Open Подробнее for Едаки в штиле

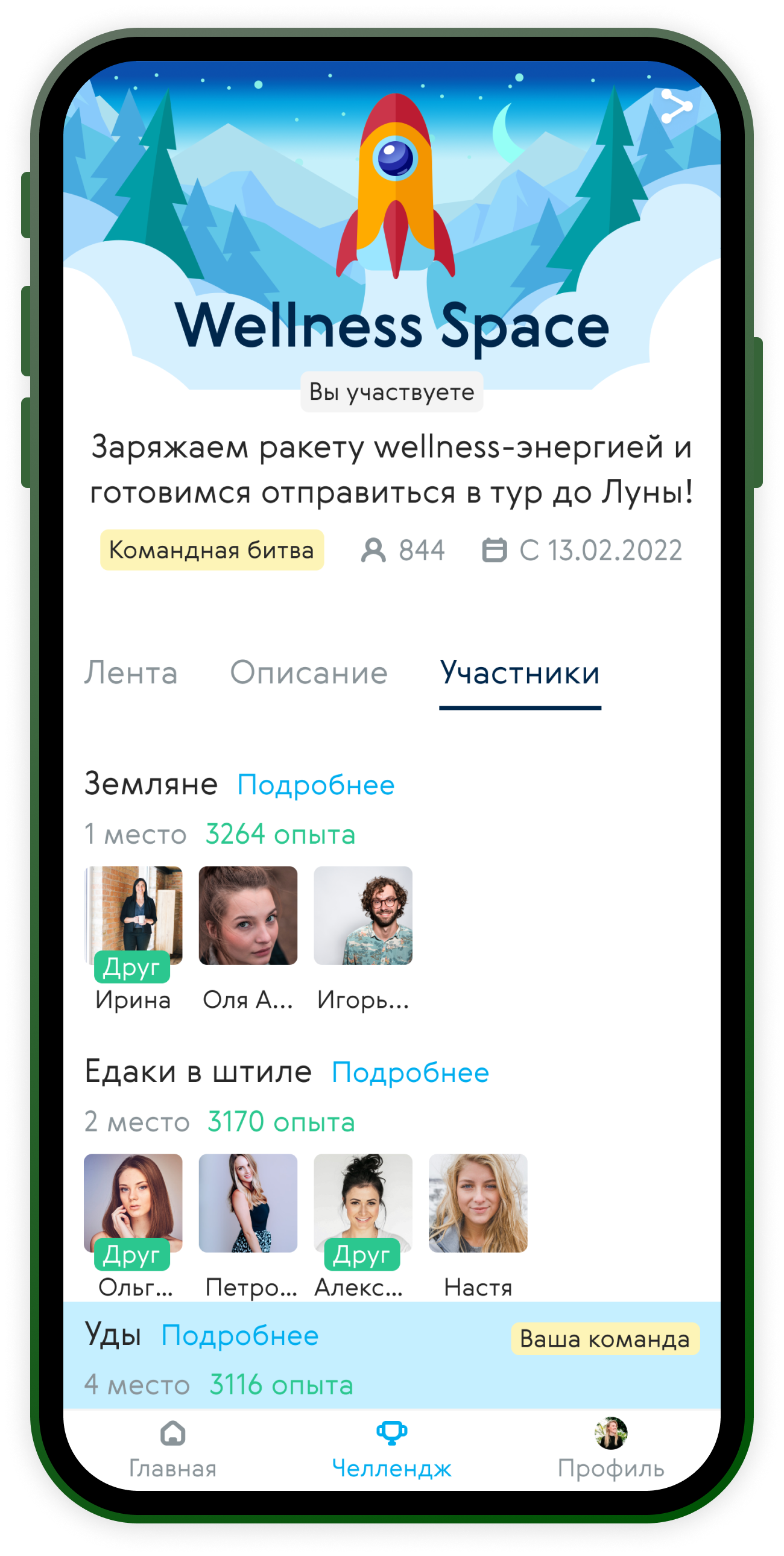pos(411,1072)
